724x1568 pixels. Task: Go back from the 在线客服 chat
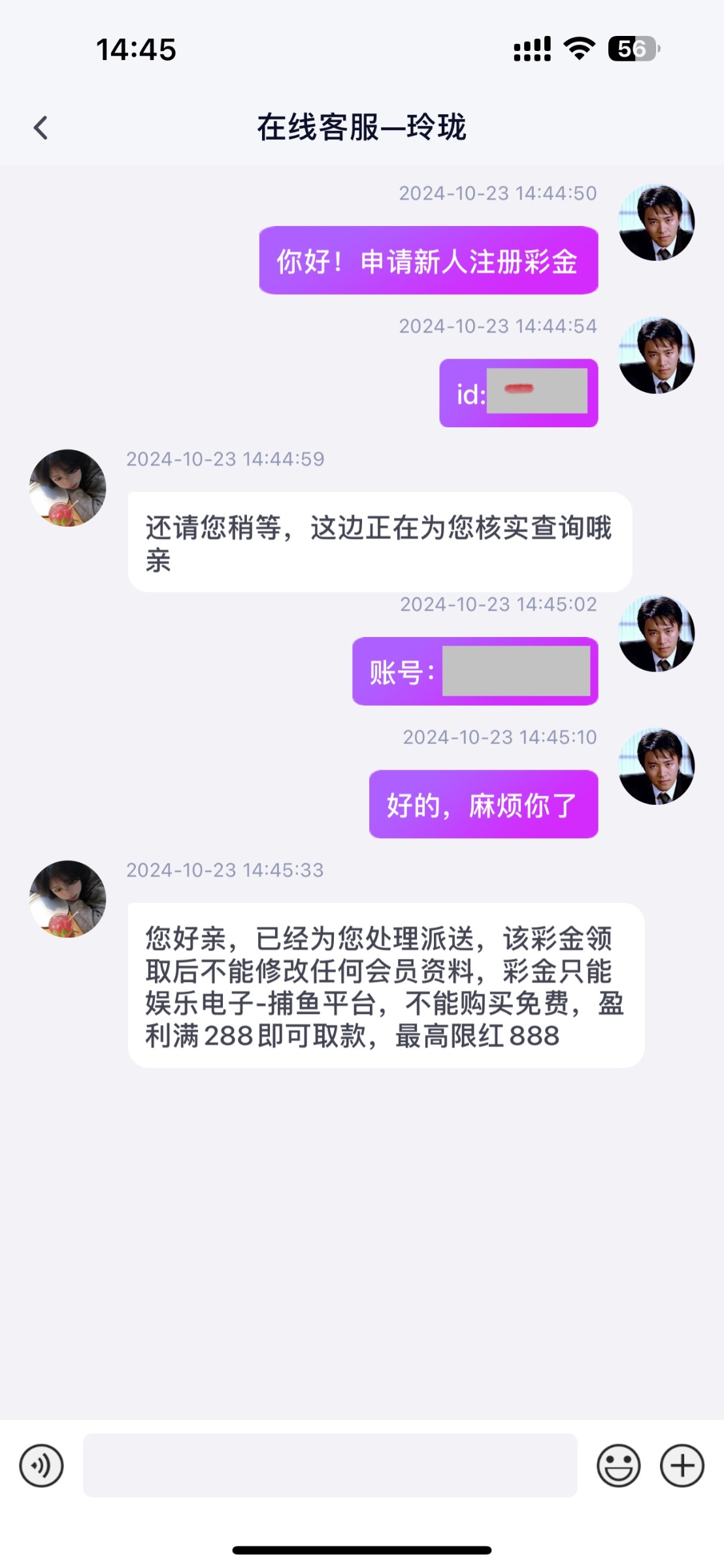[41, 128]
